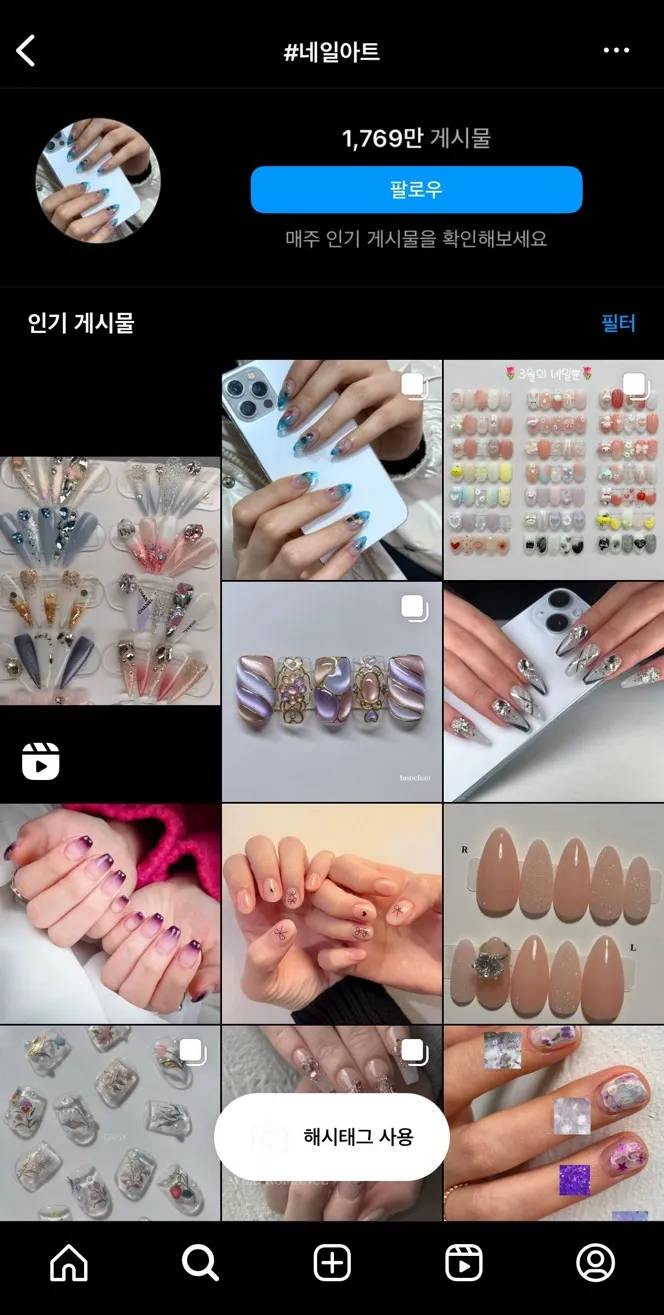Switch to the Reels tab
The width and height of the screenshot is (664, 1315).
[463, 1264]
